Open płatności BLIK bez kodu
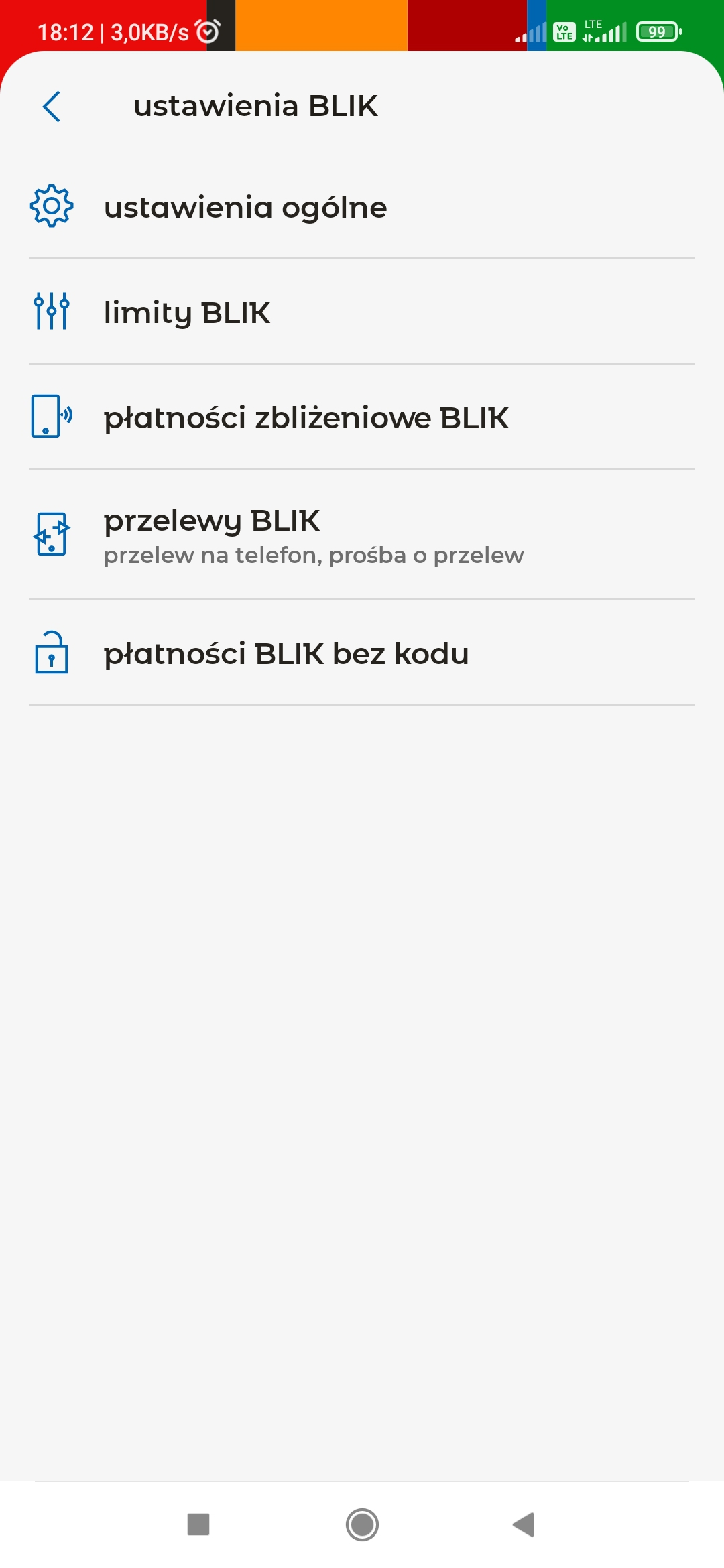 coord(362,653)
